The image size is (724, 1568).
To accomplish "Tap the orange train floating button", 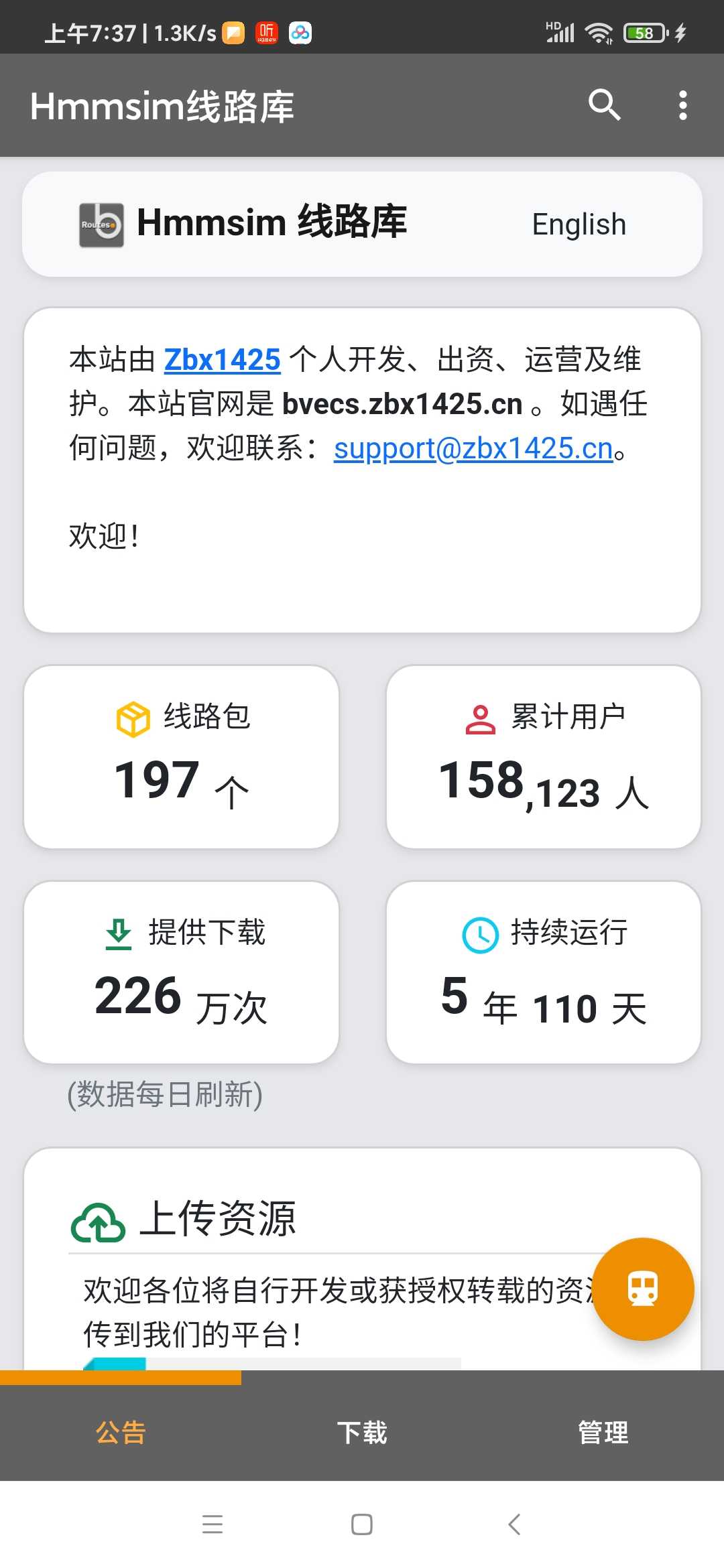I will pyautogui.click(x=643, y=1289).
